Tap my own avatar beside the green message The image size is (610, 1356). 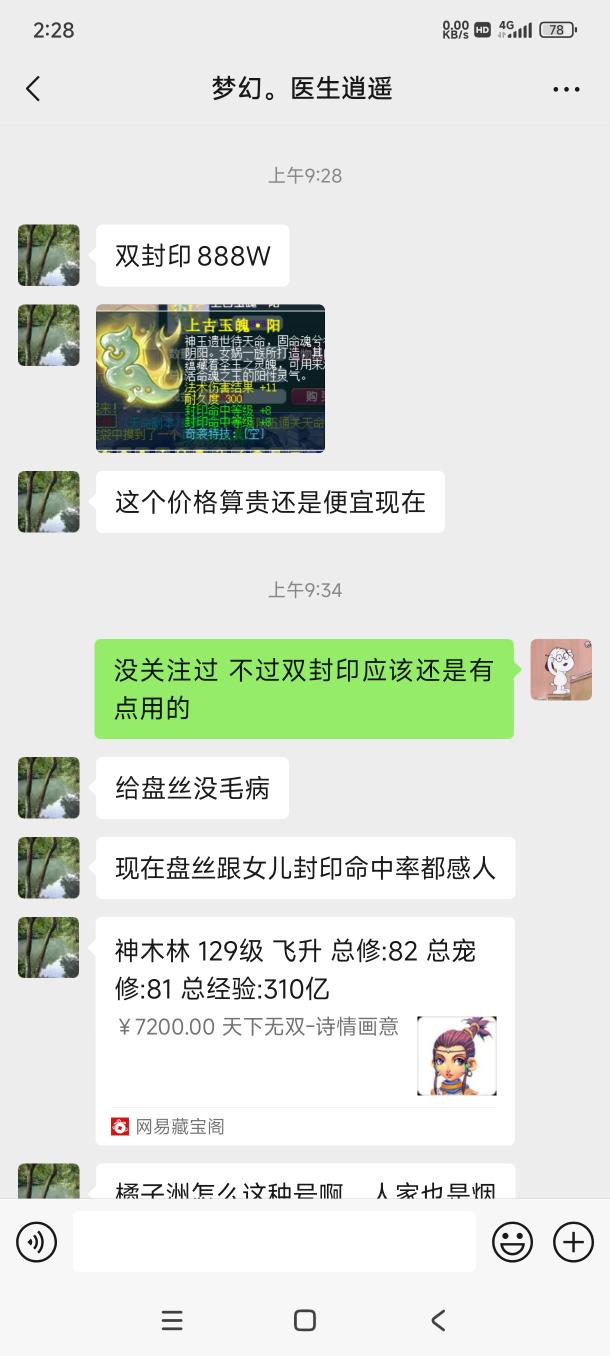[x=561, y=669]
